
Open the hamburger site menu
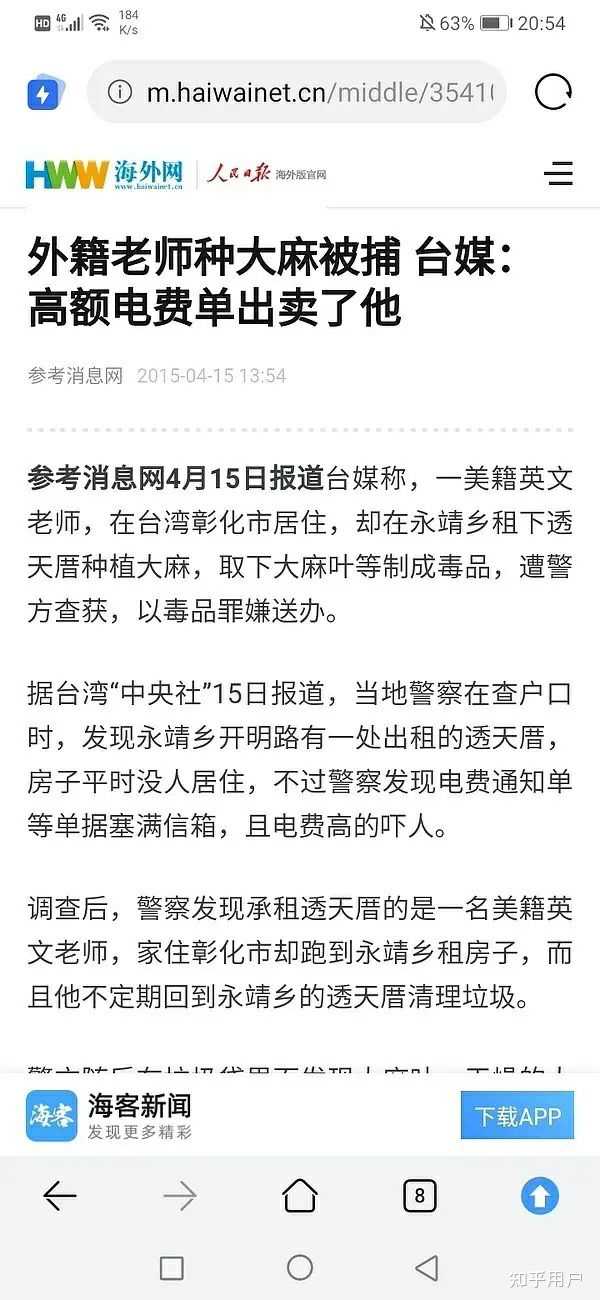point(558,173)
